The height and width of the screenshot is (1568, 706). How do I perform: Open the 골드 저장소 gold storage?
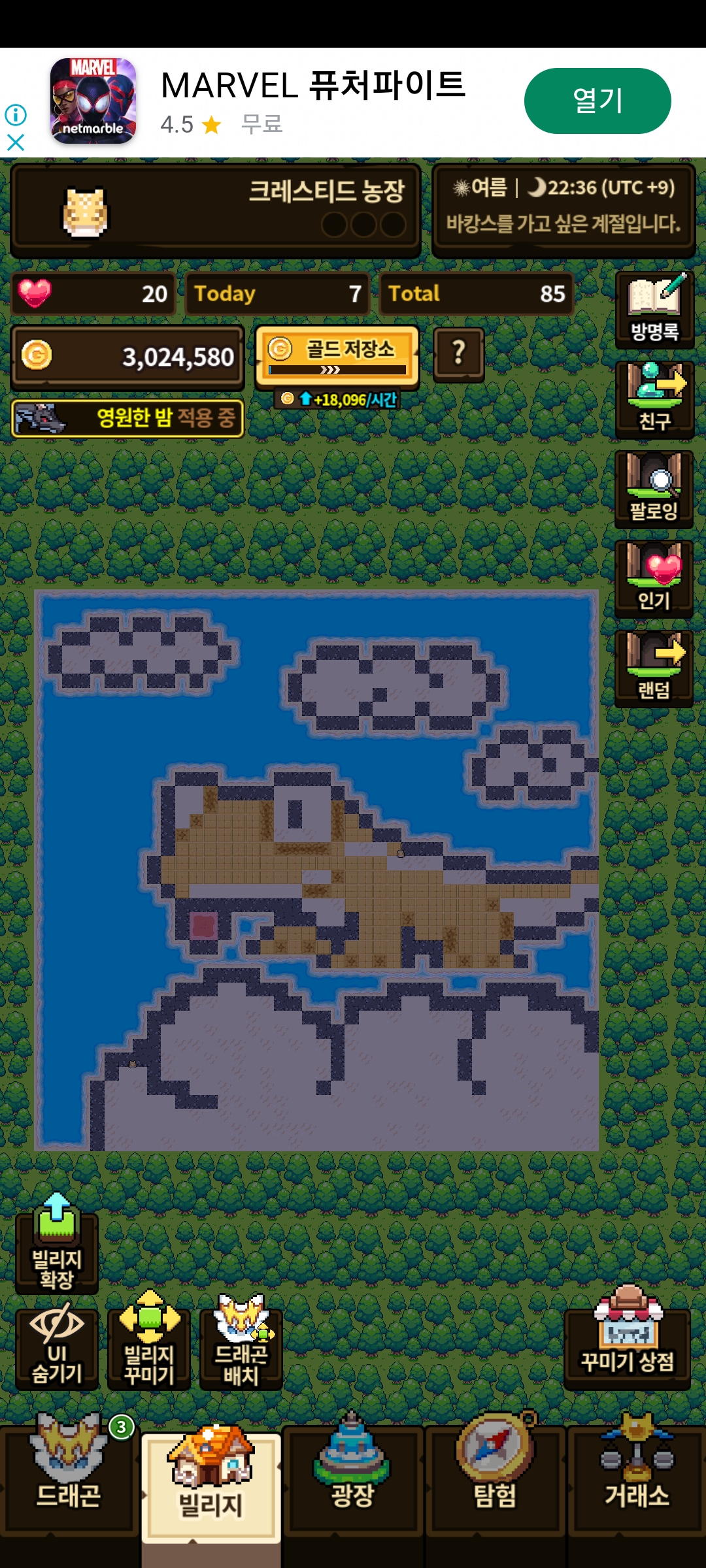(x=337, y=355)
